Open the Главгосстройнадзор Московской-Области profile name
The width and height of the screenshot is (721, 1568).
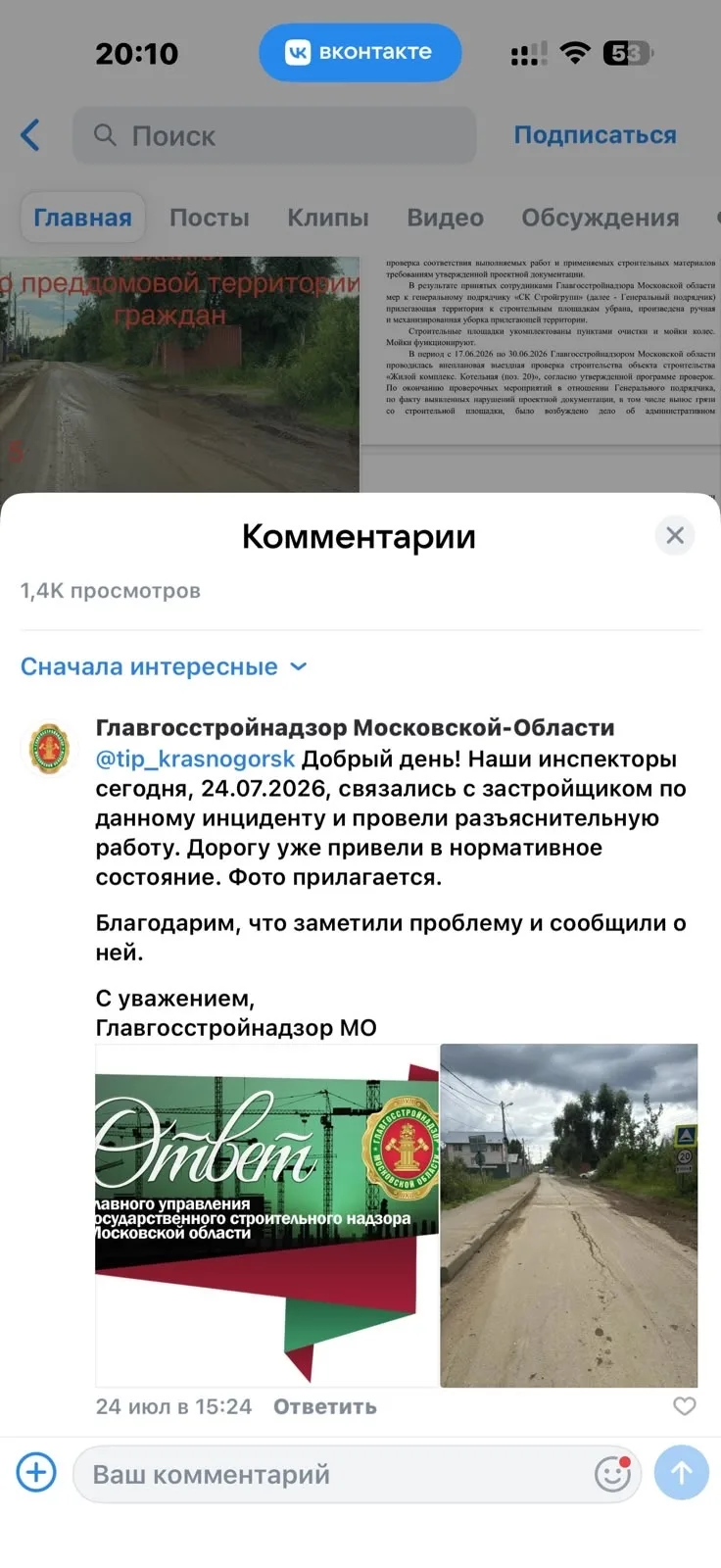355,727
